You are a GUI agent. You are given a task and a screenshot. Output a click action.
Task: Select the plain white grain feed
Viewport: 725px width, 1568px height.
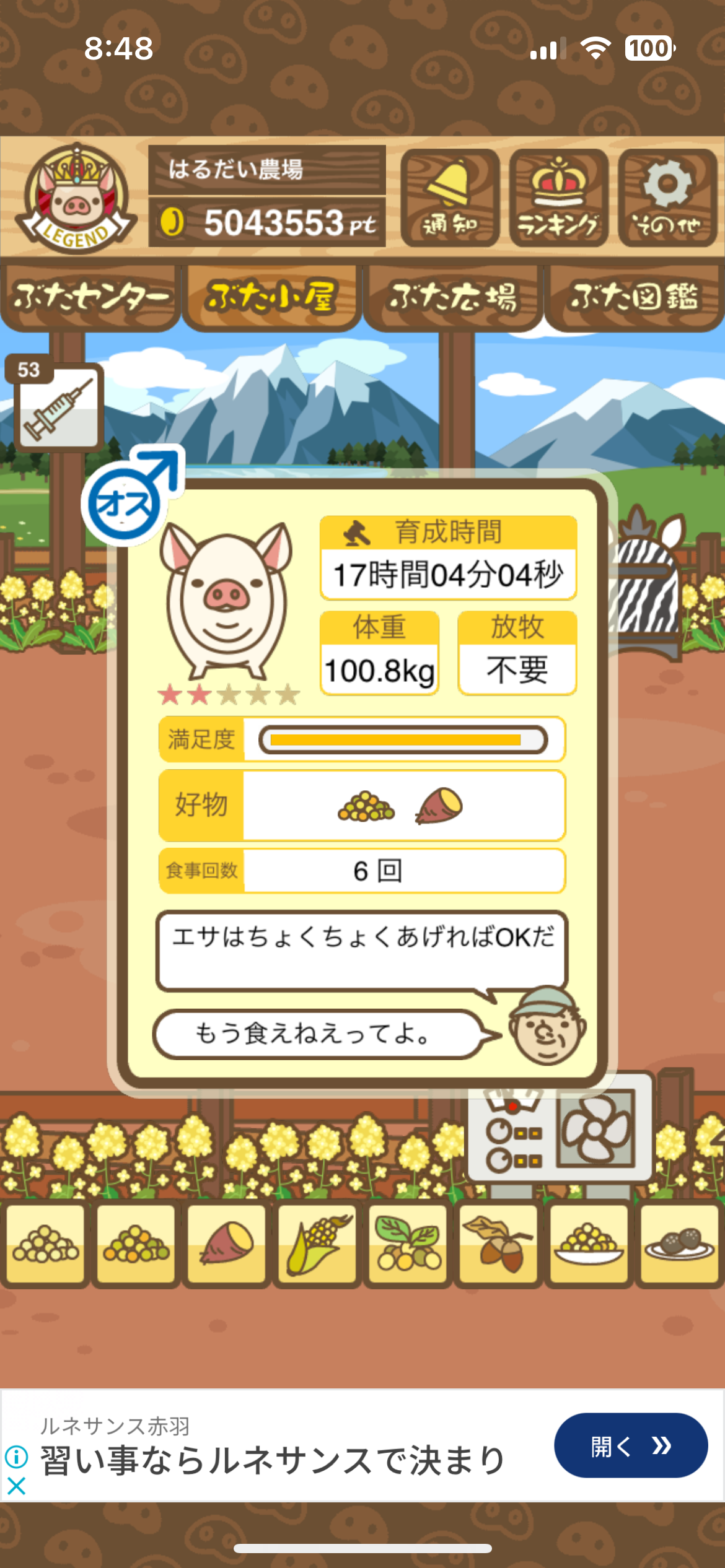pyautogui.click(x=46, y=1244)
